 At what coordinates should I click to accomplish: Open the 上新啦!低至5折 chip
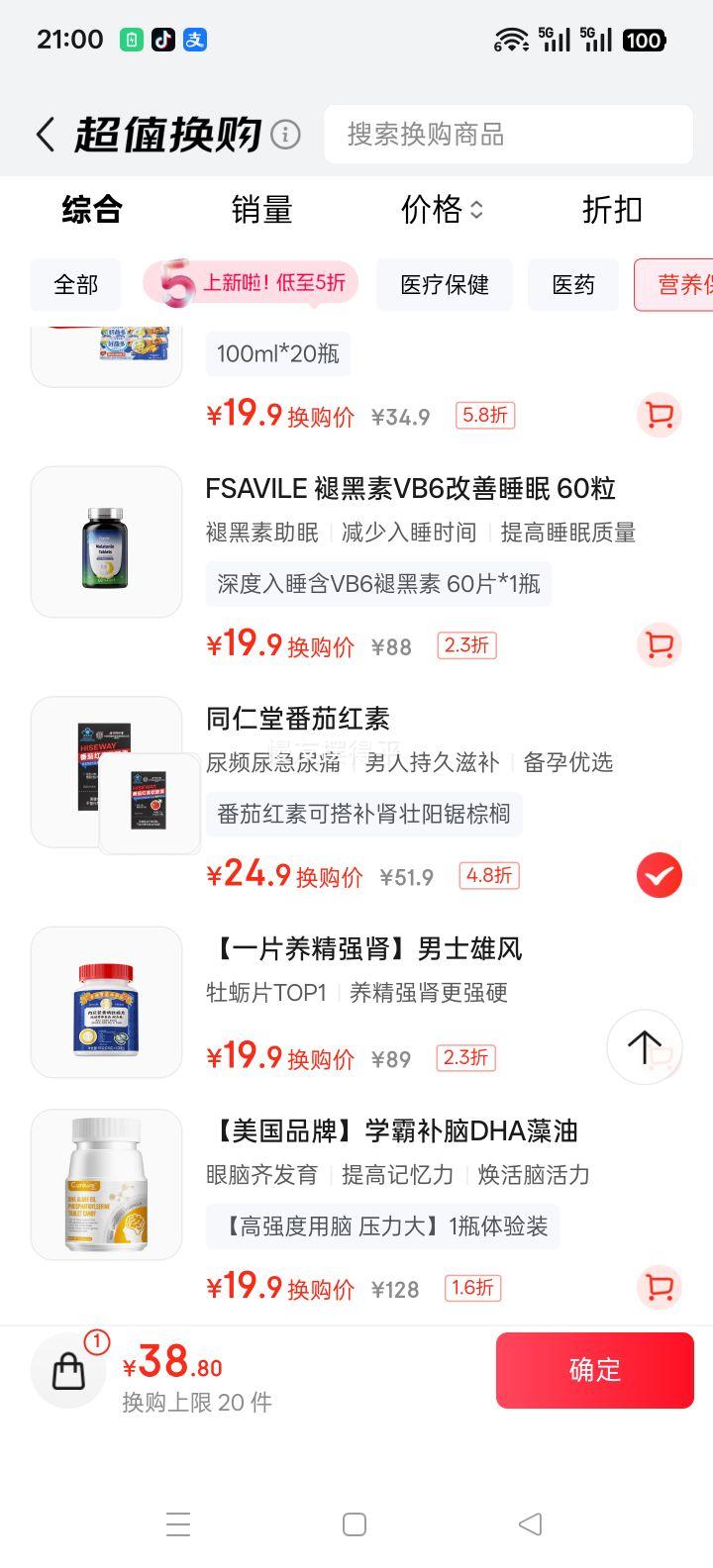252,284
